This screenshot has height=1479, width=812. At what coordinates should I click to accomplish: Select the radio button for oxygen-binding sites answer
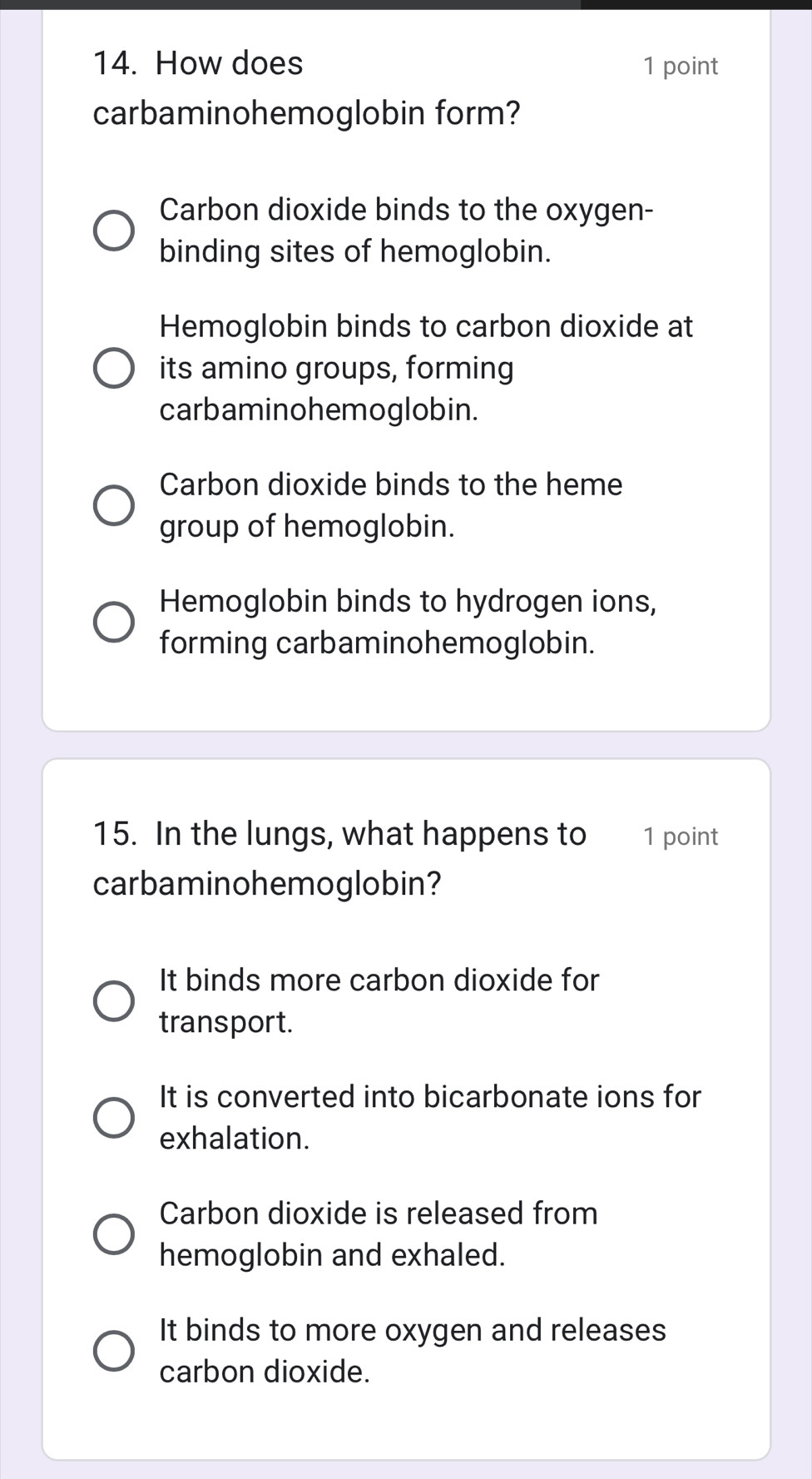tap(113, 229)
